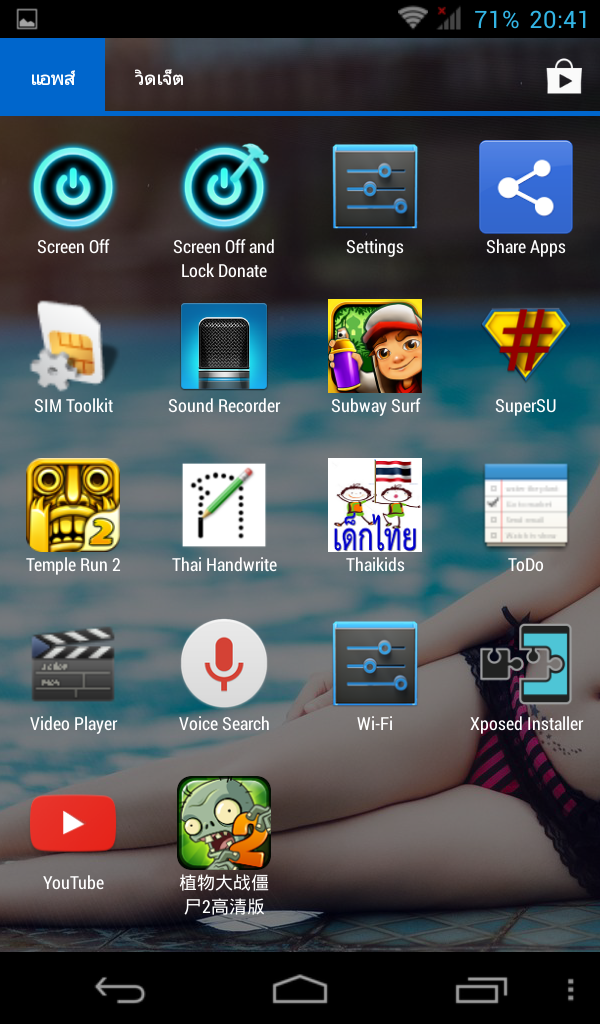Viewport: 600px width, 1024px height.
Task: Open the Play Store shortcut icon
Action: (564, 78)
